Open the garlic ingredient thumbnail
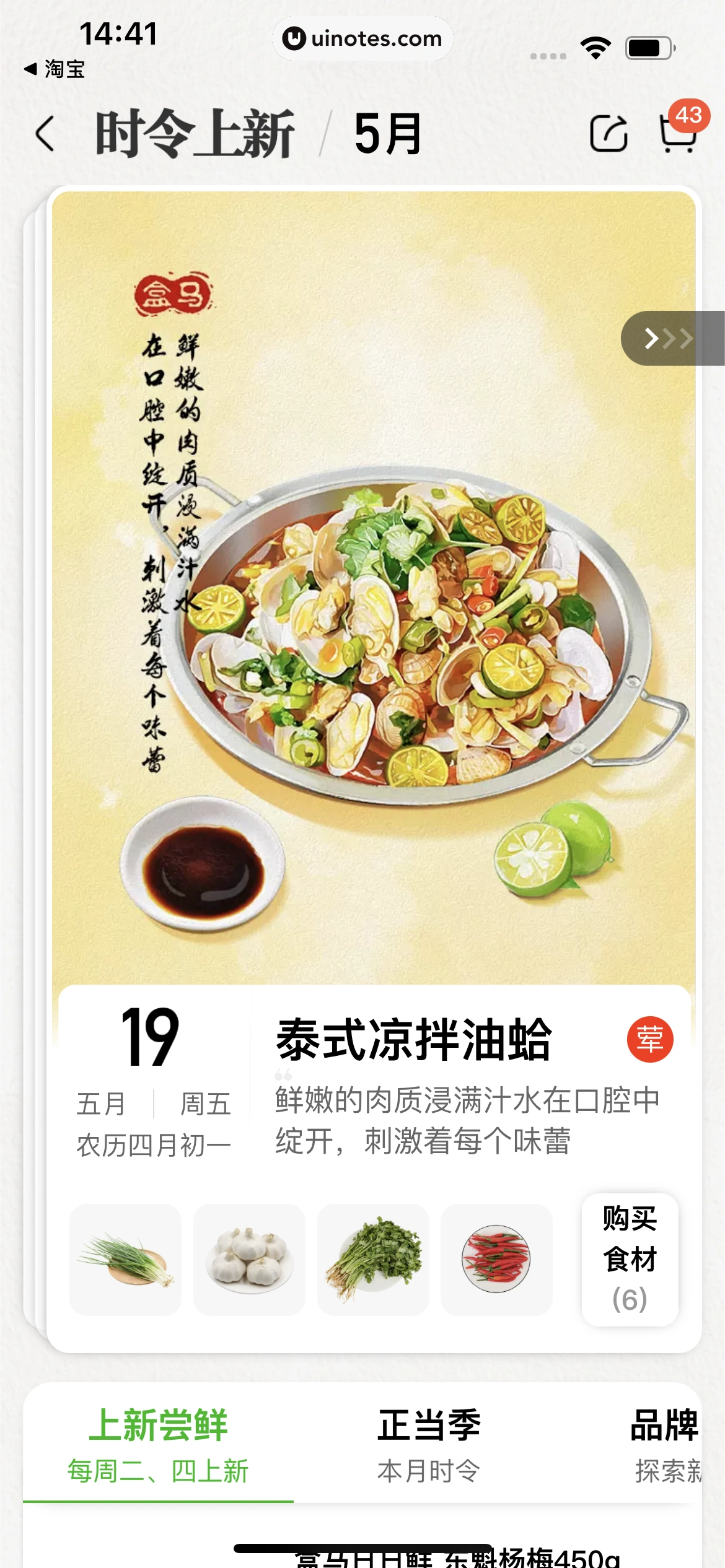 tap(249, 1260)
